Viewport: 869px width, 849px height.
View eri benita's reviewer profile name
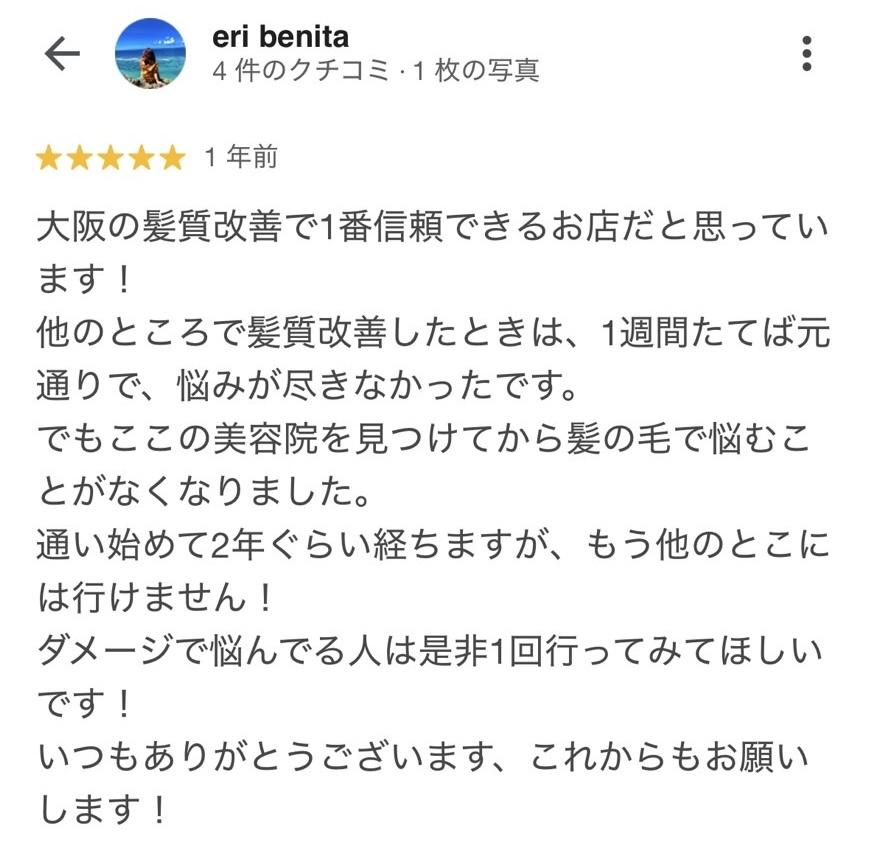(x=281, y=37)
